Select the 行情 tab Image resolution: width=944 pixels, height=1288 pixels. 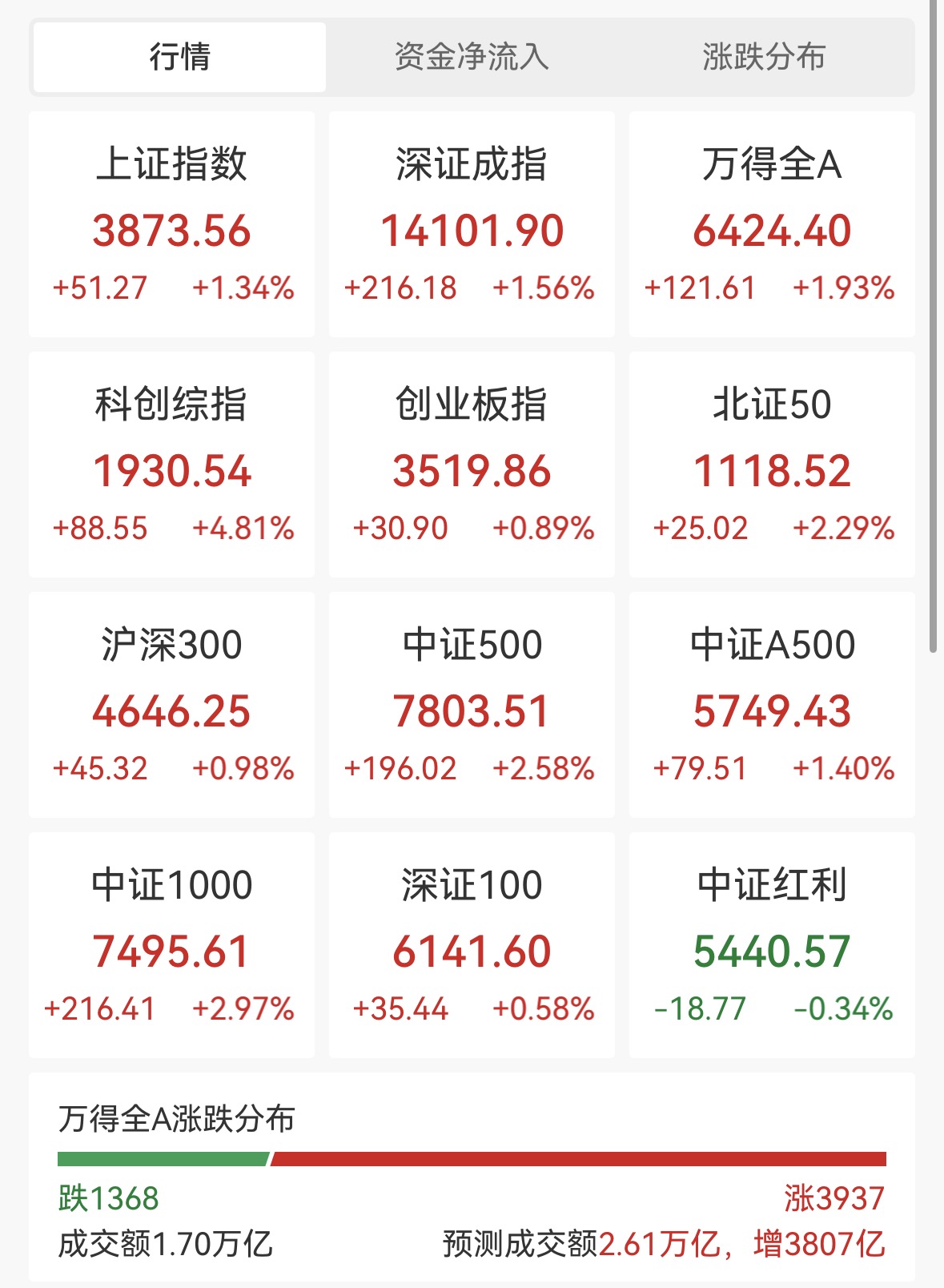[179, 57]
